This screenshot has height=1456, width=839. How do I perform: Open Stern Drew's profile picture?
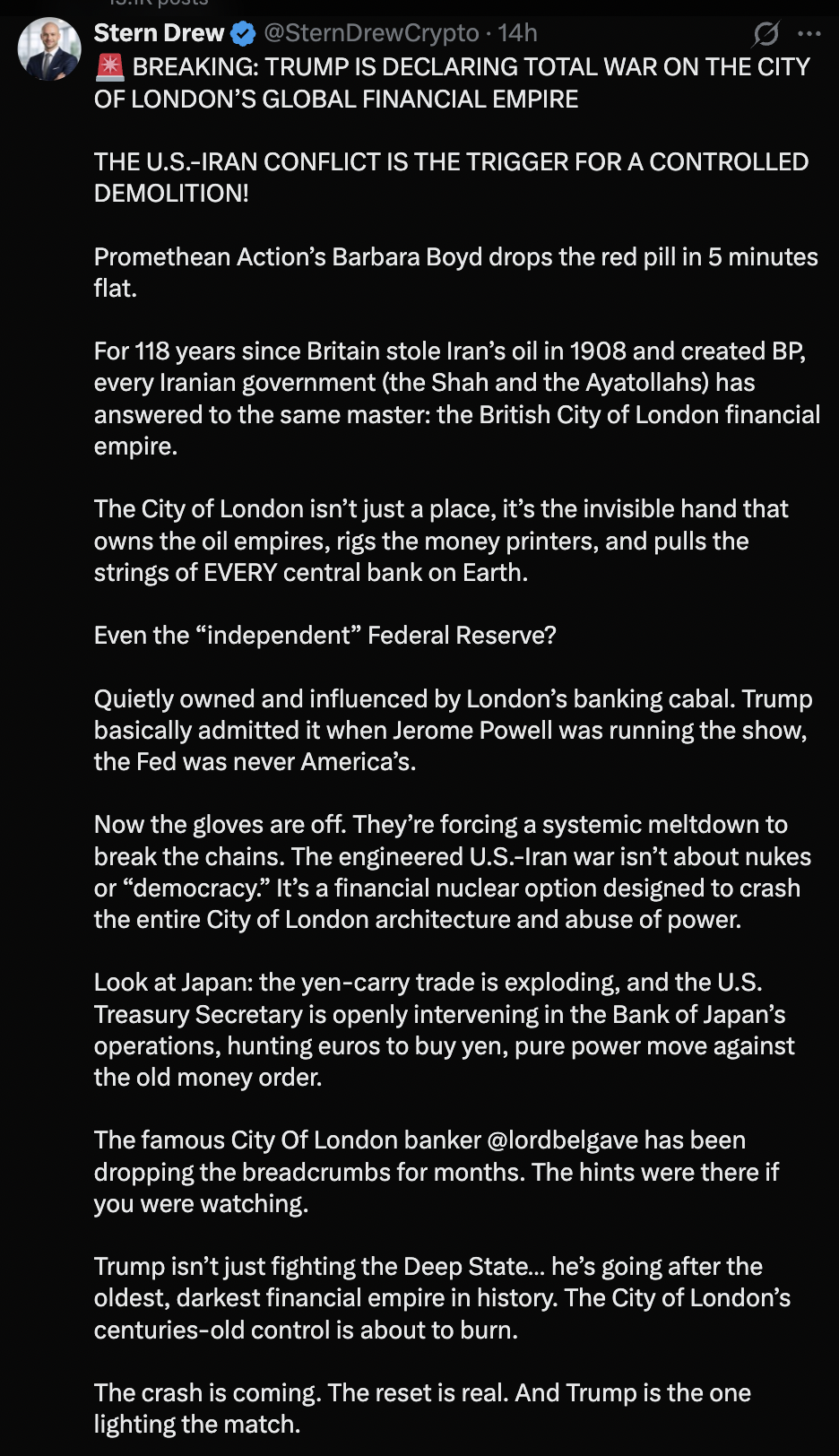[48, 49]
